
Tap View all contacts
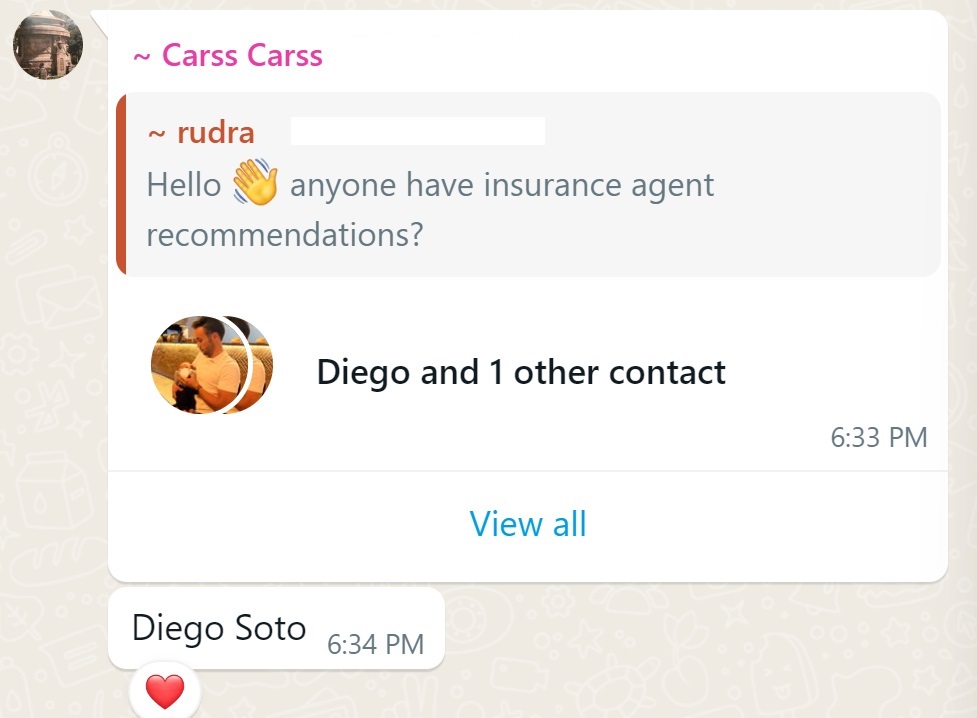[528, 524]
